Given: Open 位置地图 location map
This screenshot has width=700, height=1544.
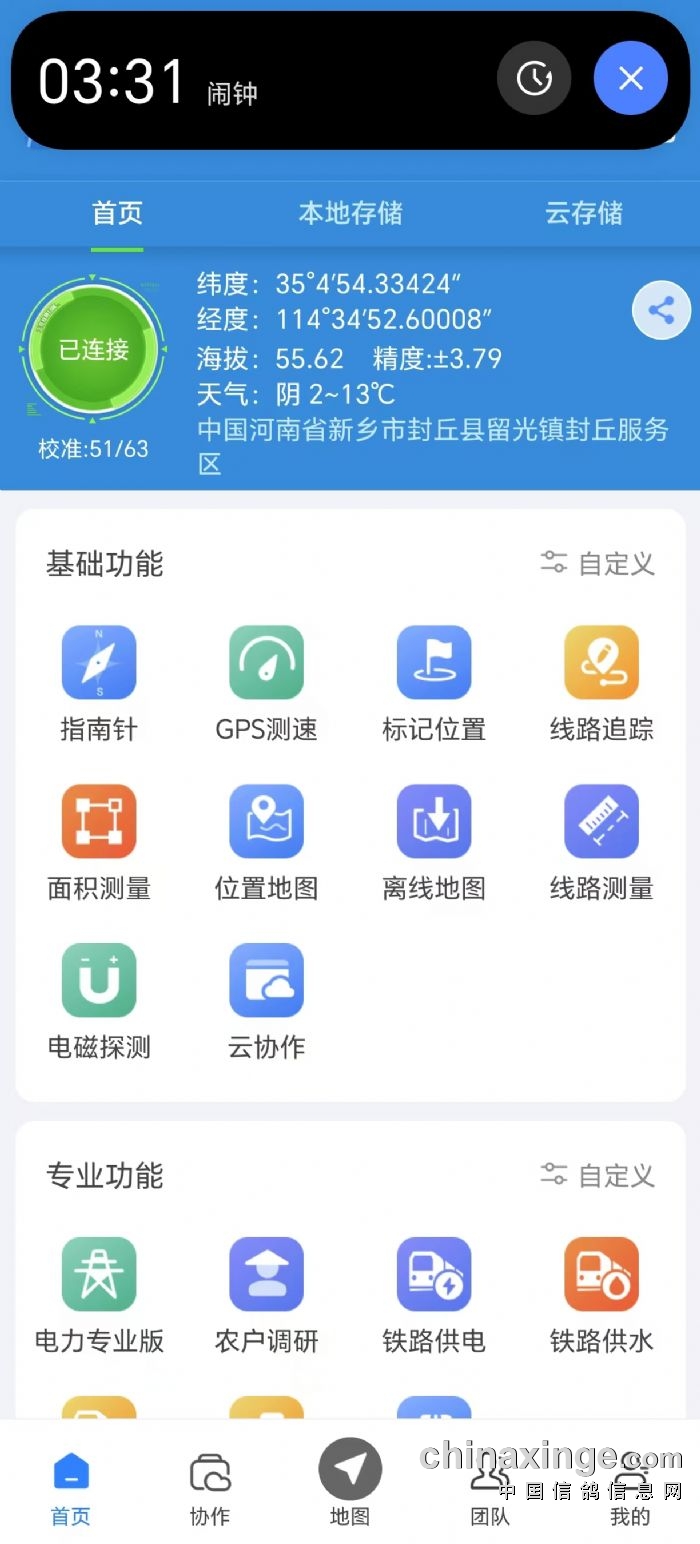Looking at the screenshot, I should tap(266, 843).
